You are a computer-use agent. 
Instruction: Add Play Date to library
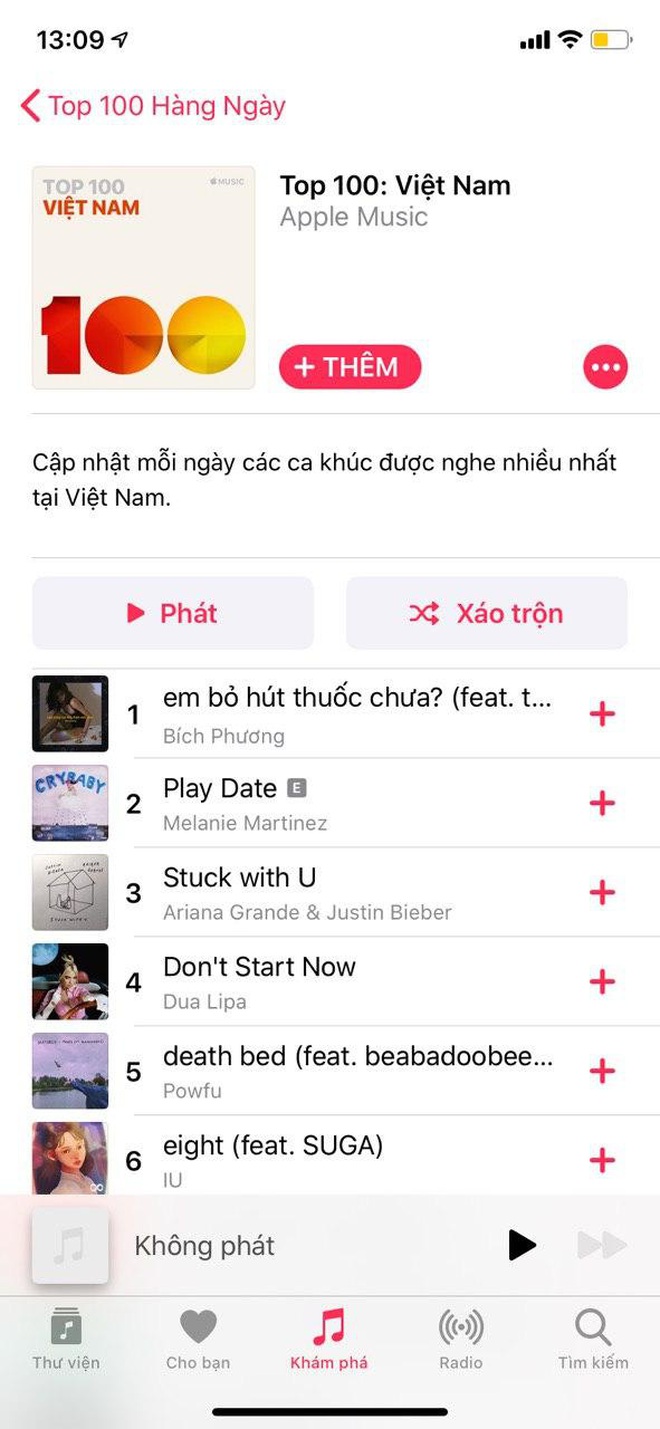pos(602,803)
